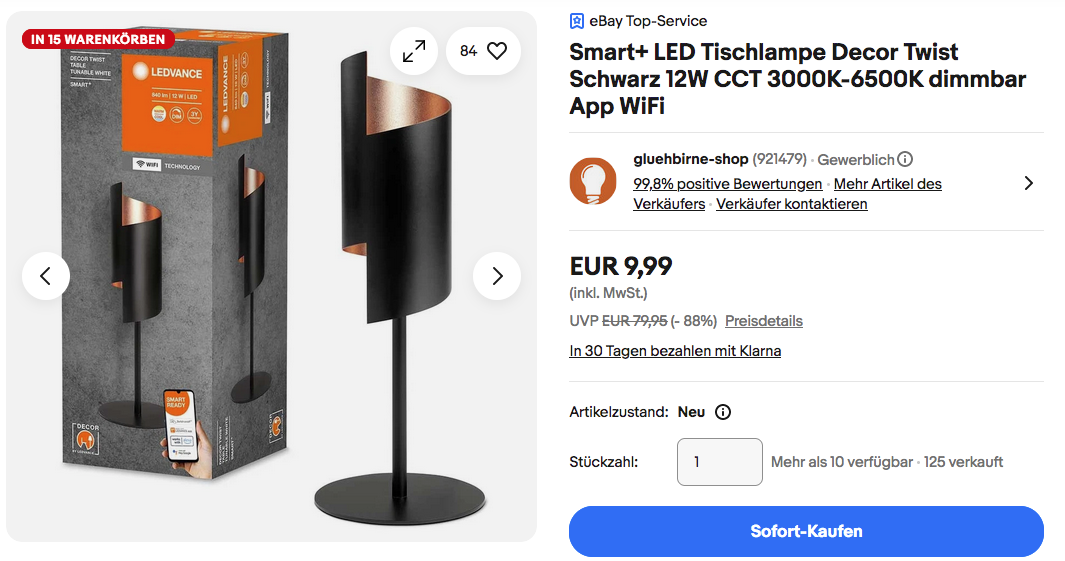Add item to watchlist with heart button
Screen dimensions: 1065x561
pyautogui.click(x=484, y=51)
